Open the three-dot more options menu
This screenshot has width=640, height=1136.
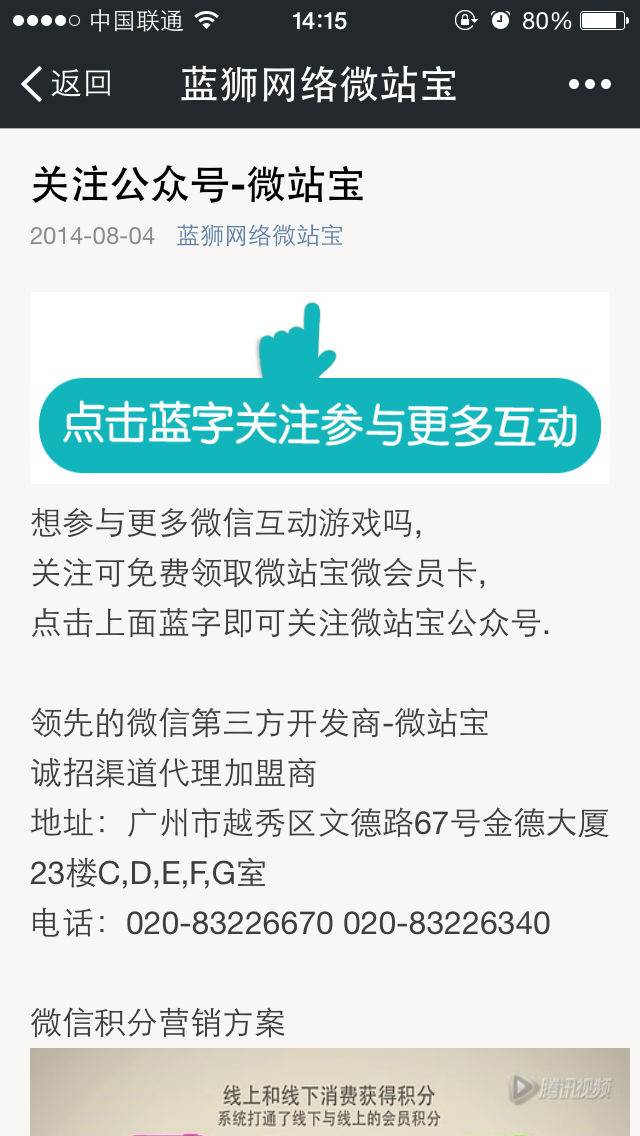589,85
